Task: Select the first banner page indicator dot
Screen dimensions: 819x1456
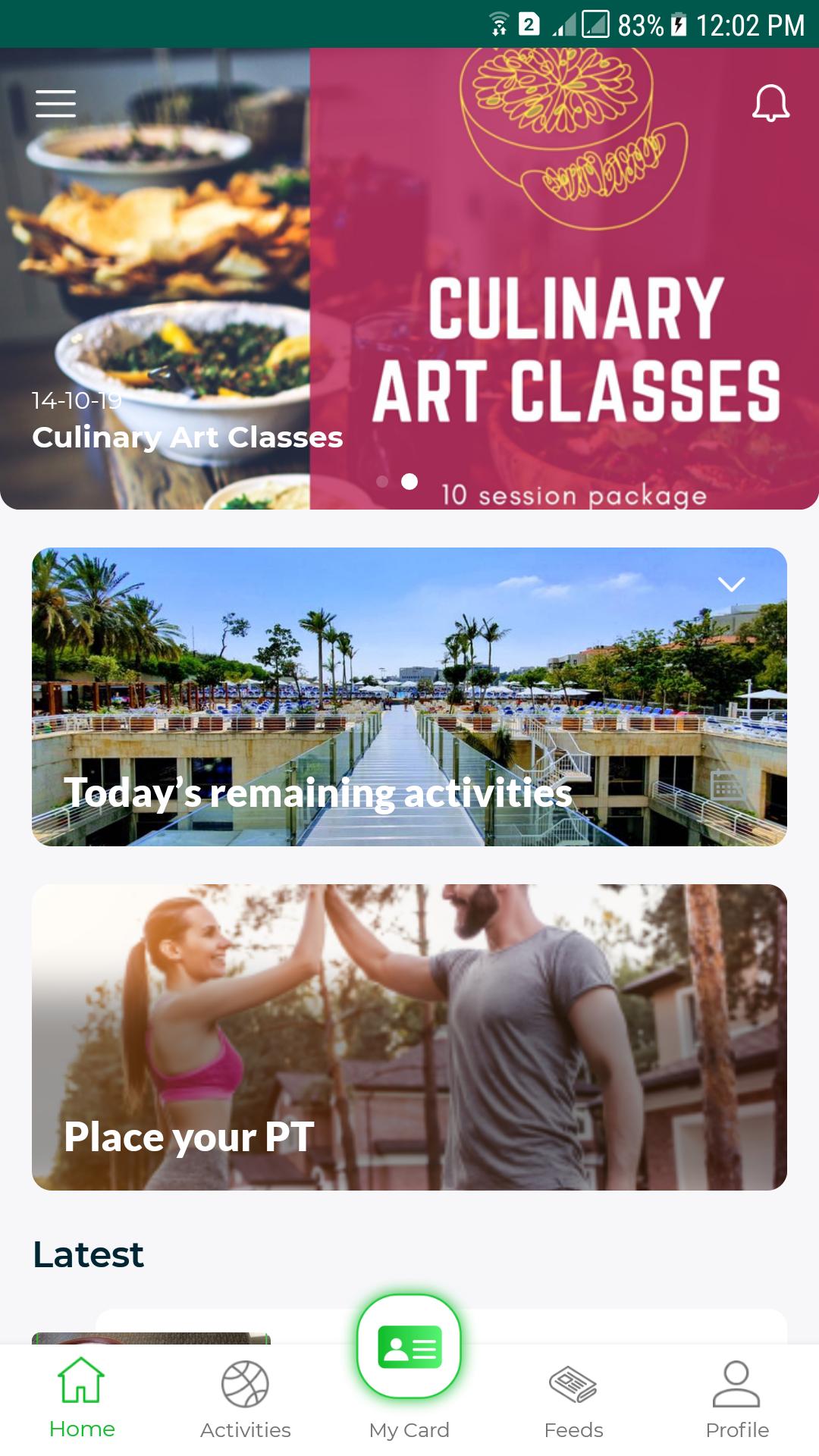Action: tap(382, 482)
